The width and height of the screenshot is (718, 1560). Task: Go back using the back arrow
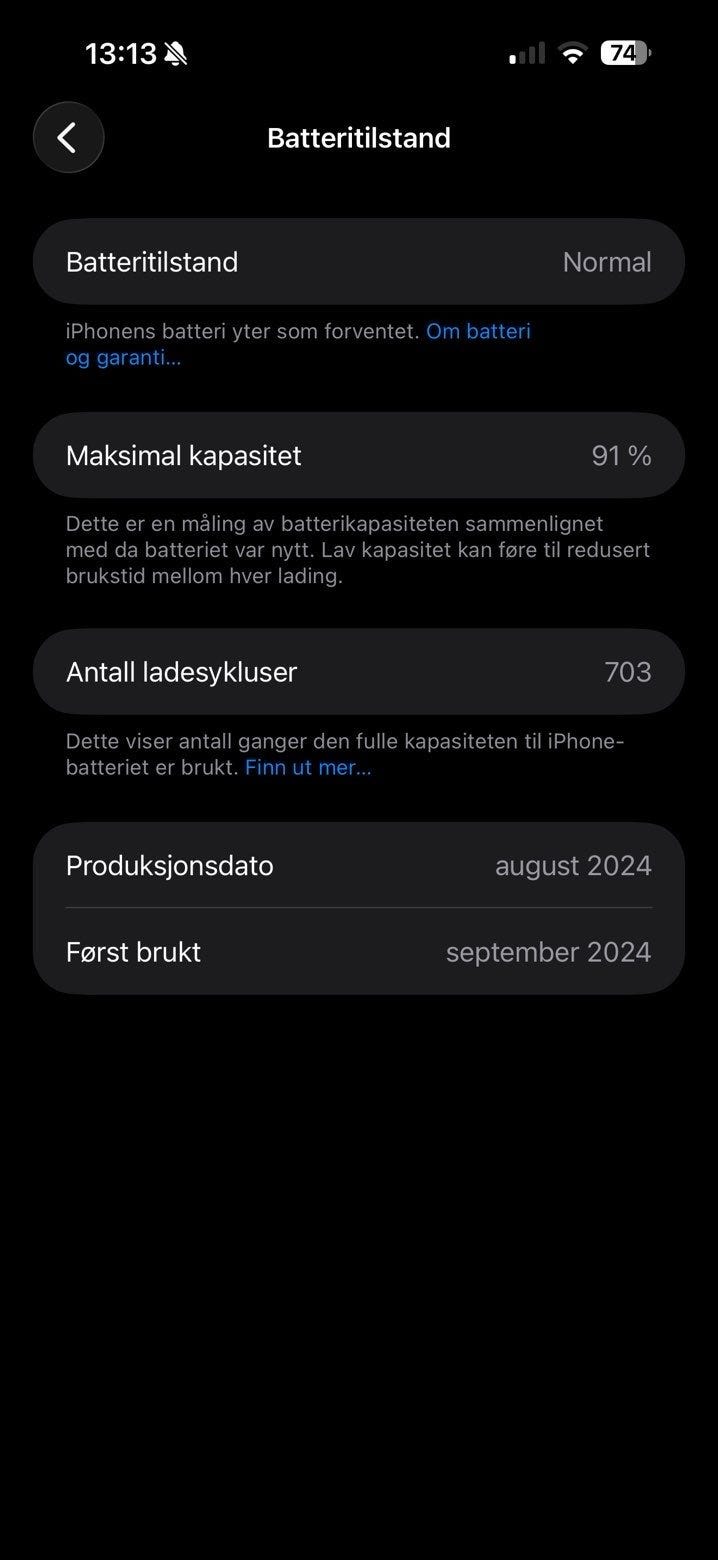[x=68, y=137]
